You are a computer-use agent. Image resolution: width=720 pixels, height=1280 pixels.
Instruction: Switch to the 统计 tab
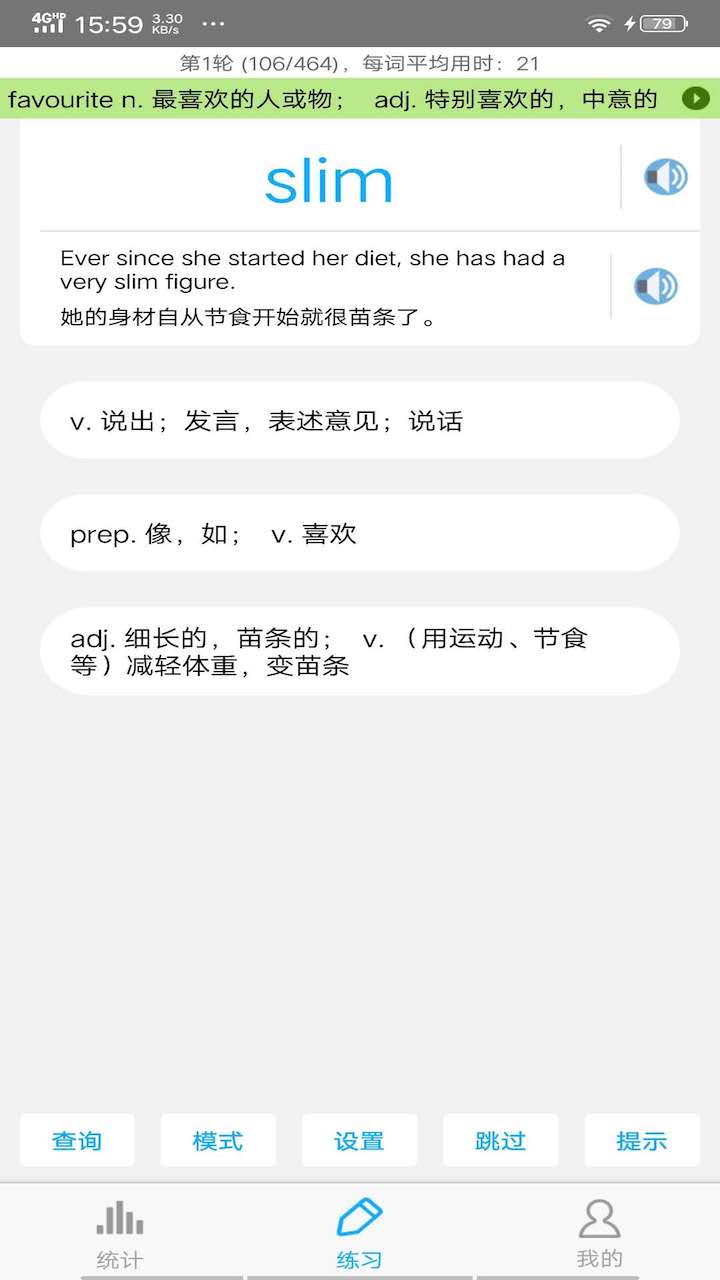[118, 1230]
